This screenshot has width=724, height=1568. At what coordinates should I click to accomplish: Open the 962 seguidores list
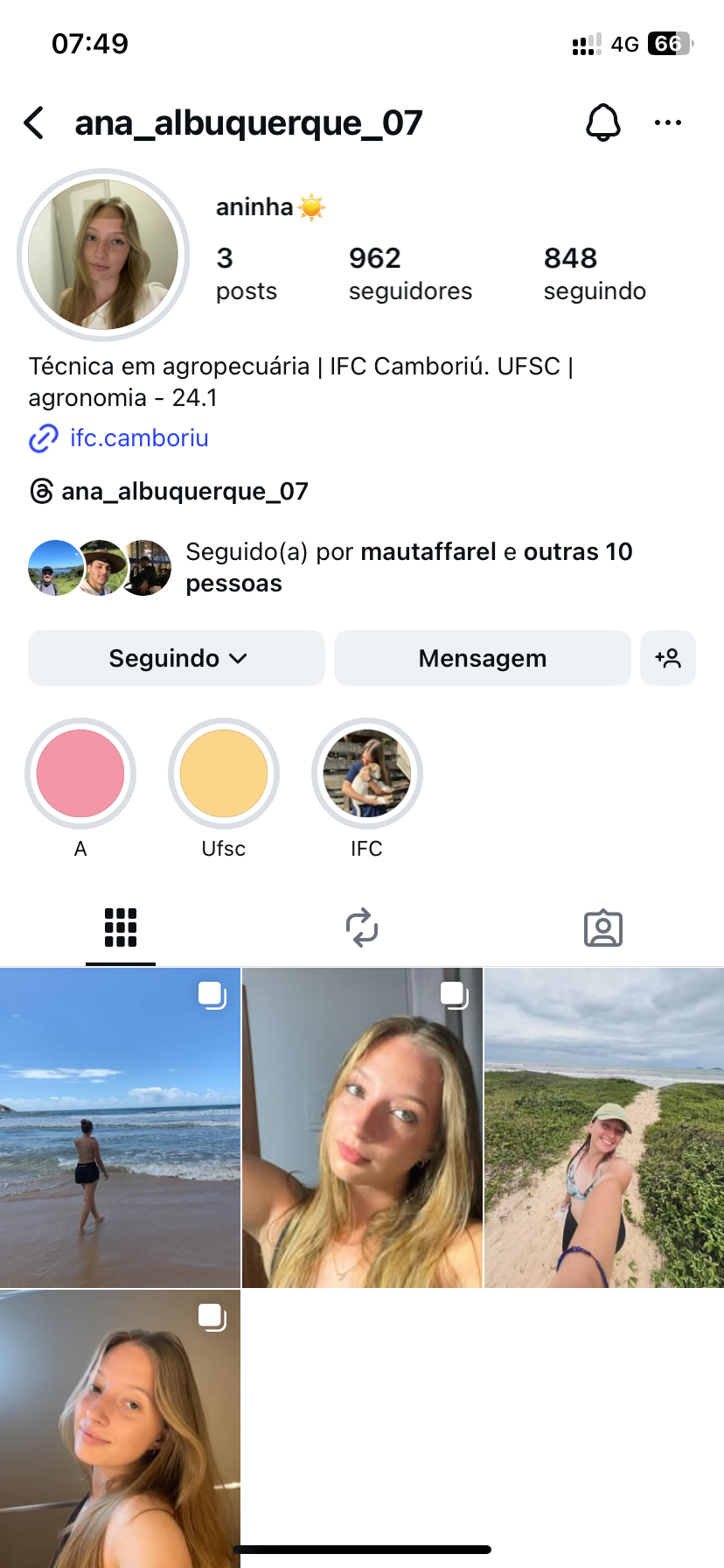pyautogui.click(x=409, y=273)
